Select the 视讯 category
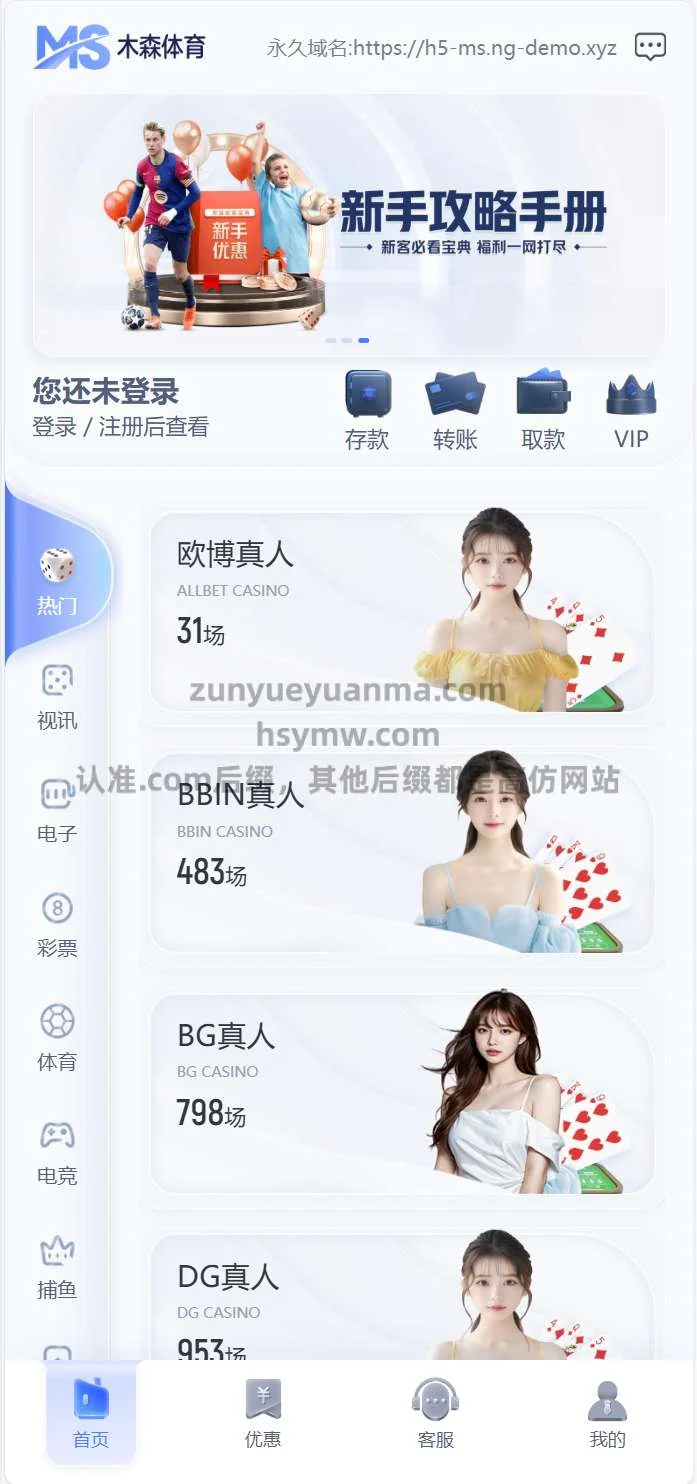 (x=57, y=697)
